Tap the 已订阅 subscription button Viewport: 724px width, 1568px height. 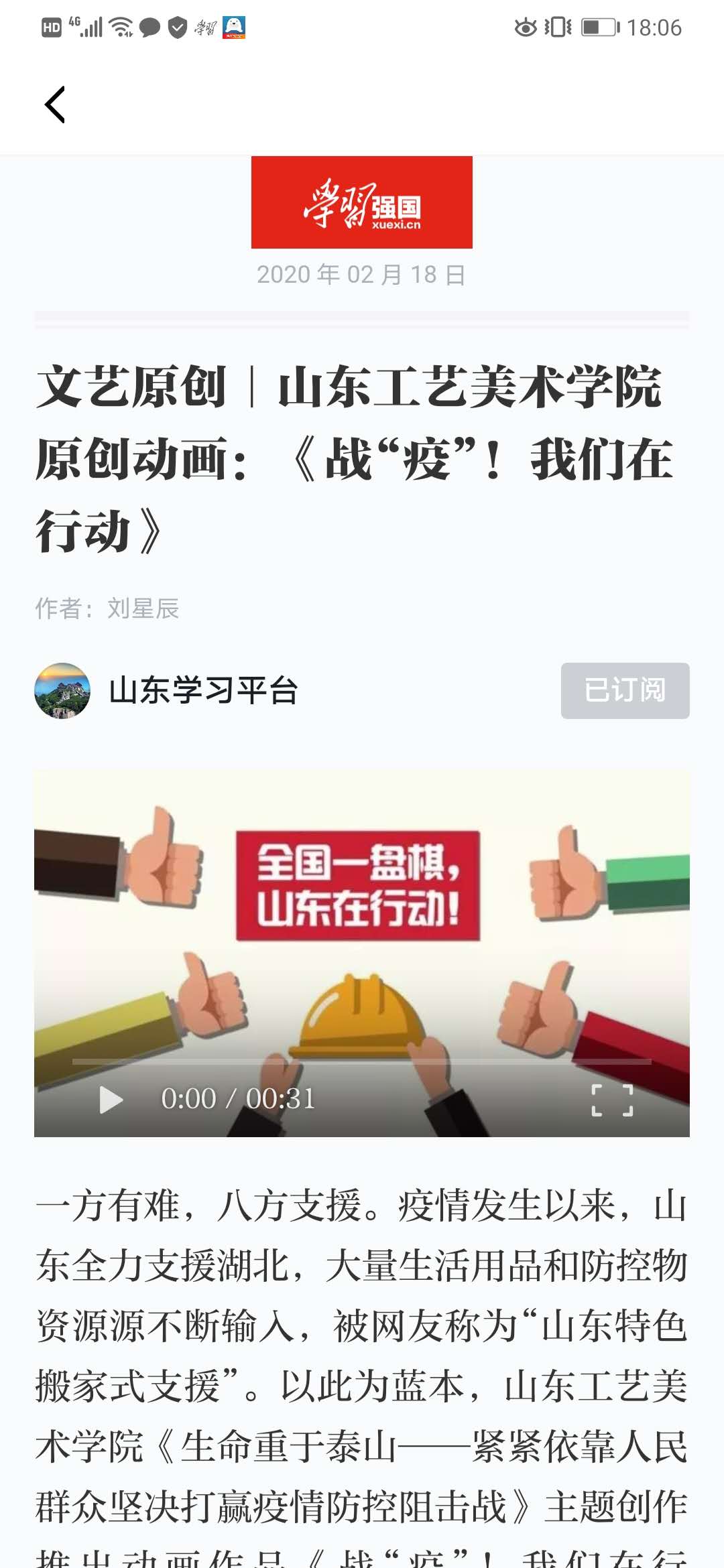tap(625, 690)
